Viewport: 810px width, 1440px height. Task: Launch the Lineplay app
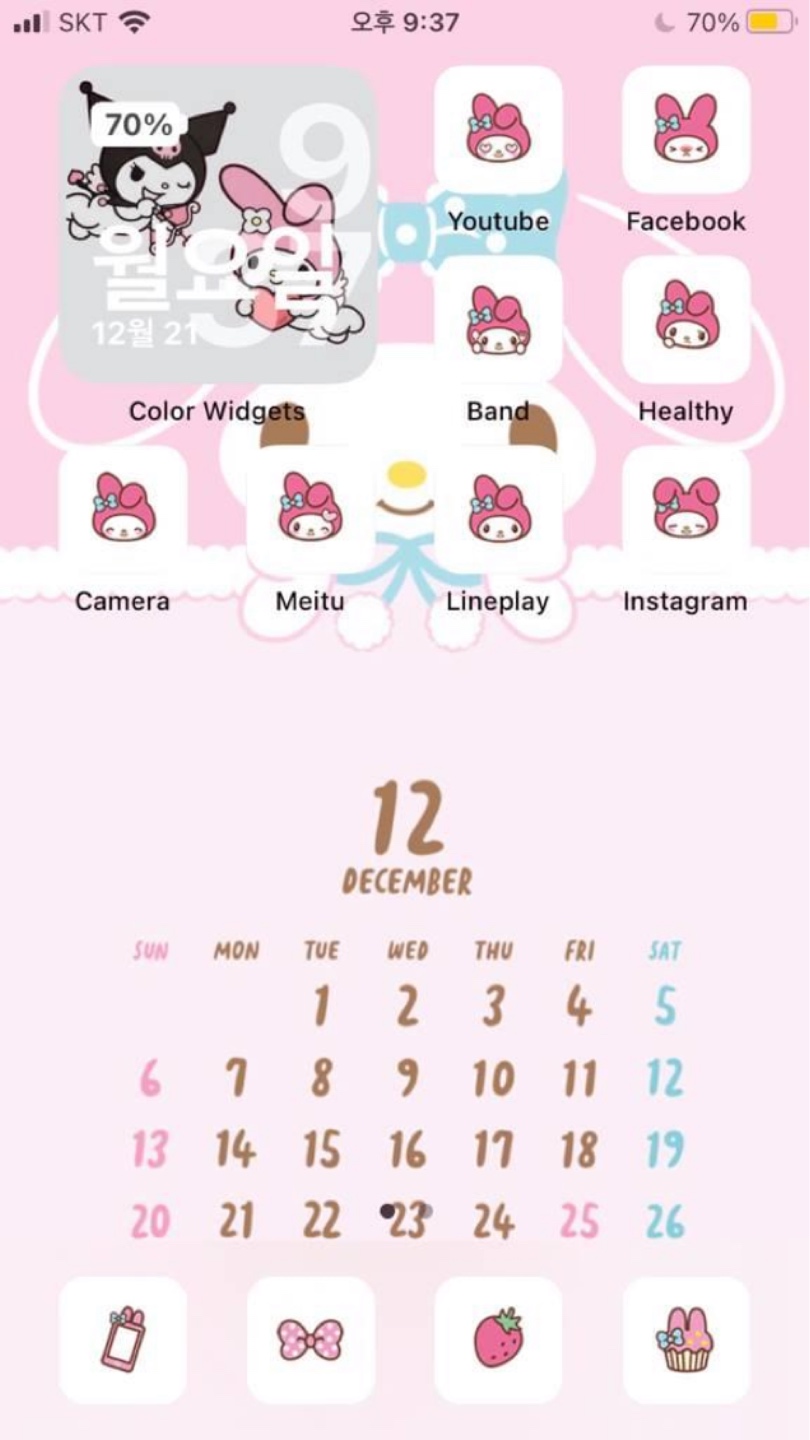[x=498, y=510]
